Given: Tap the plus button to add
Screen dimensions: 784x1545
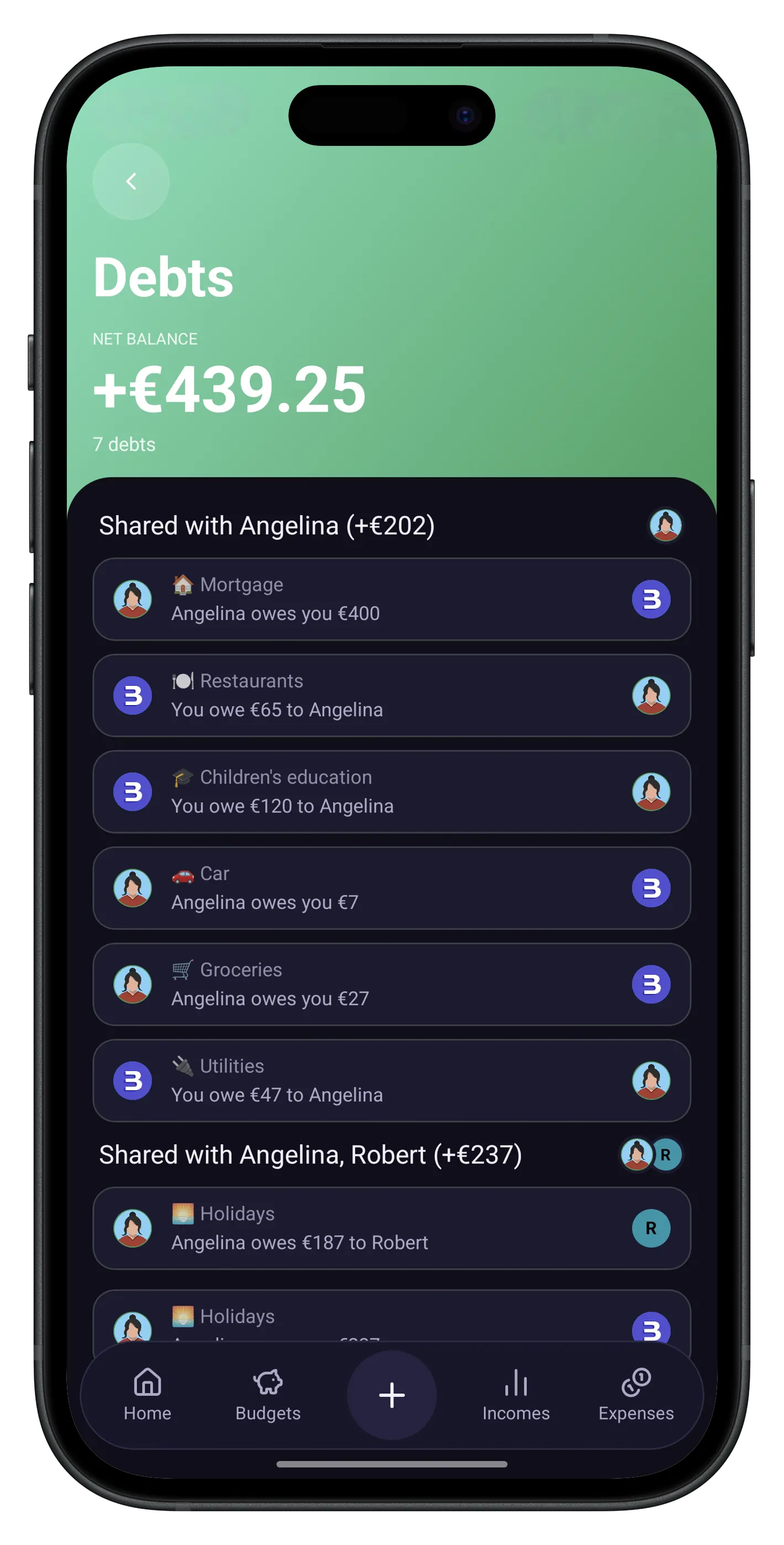Looking at the screenshot, I should (x=392, y=1395).
